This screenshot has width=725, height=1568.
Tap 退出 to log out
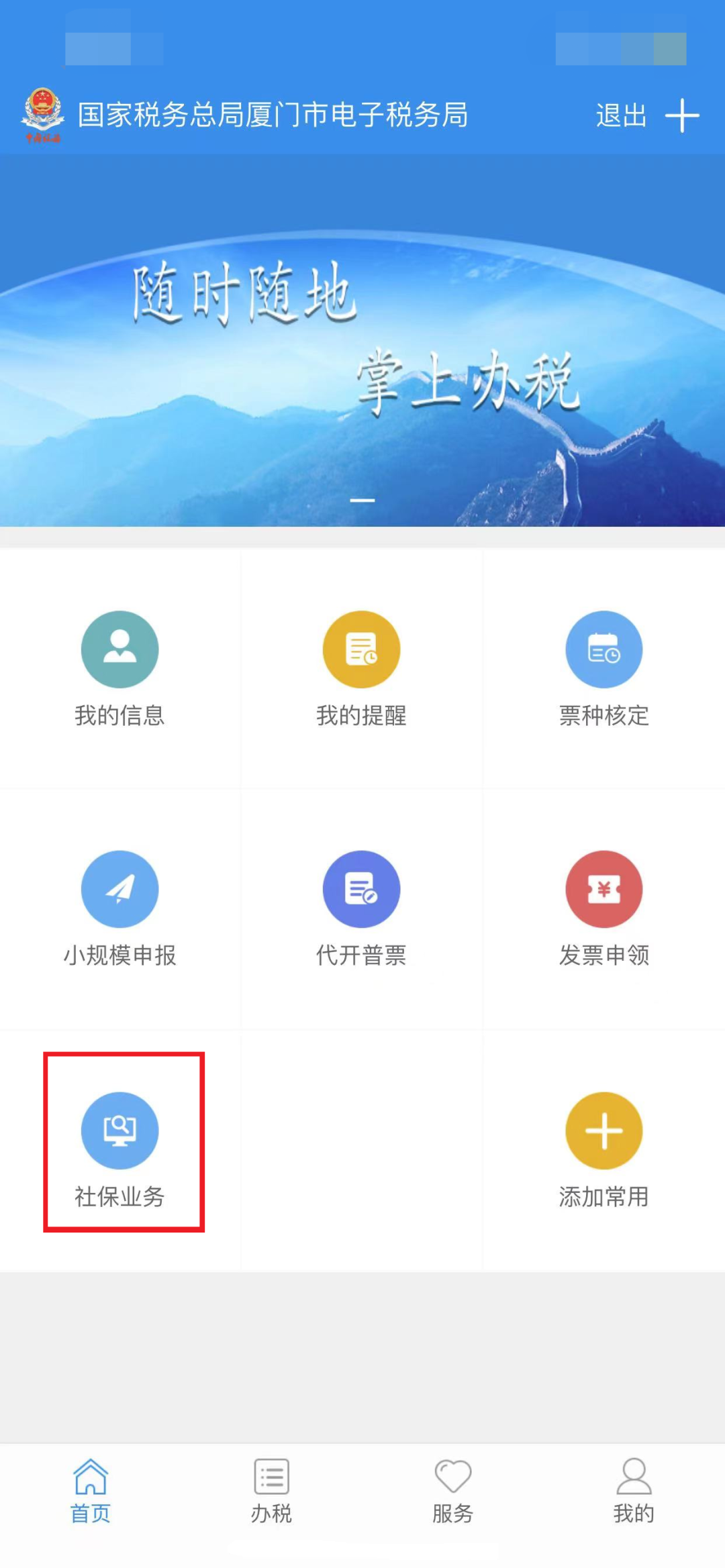click(621, 115)
